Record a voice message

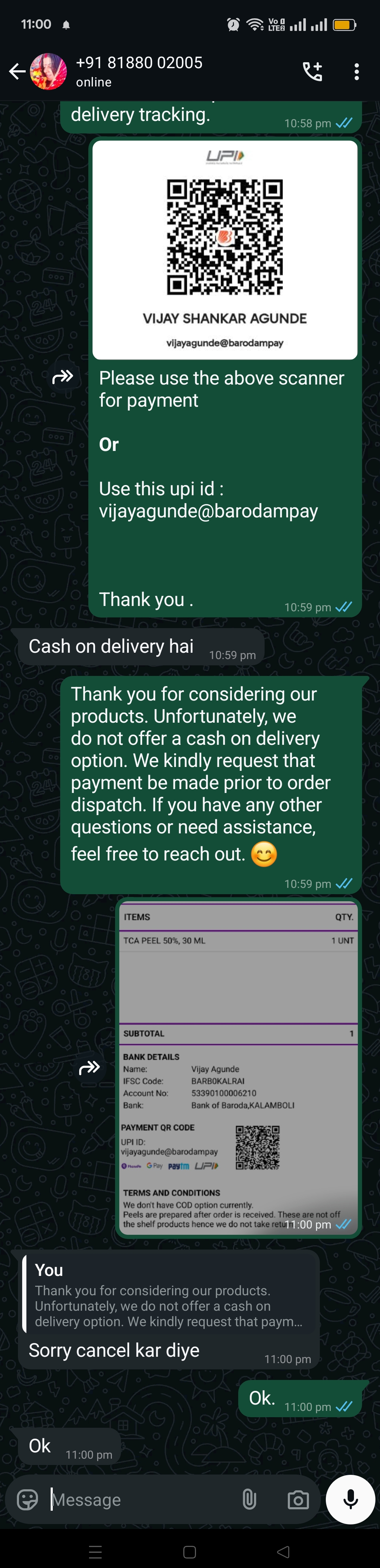tap(350, 1499)
